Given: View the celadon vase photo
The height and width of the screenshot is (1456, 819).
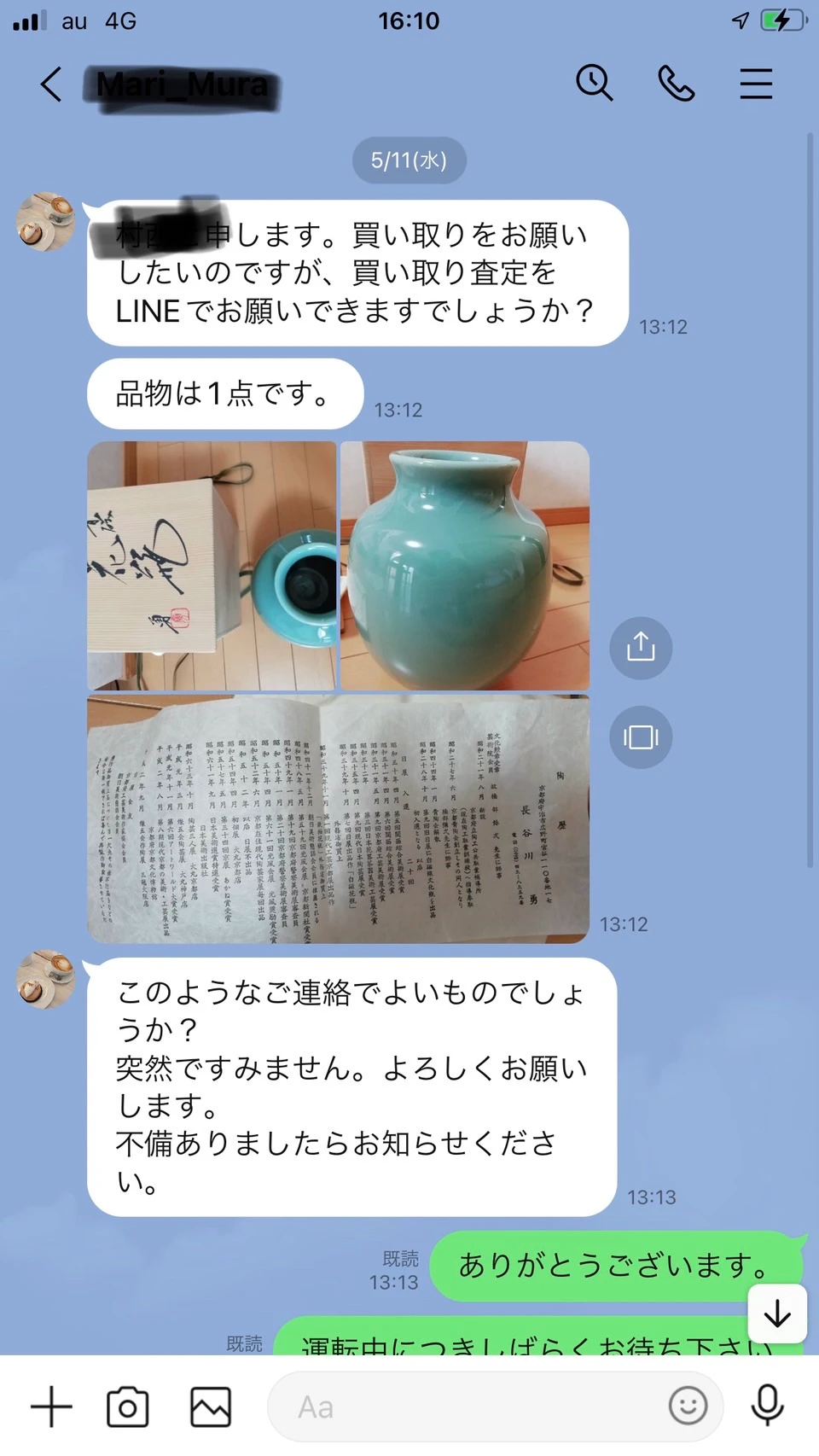Looking at the screenshot, I should tap(464, 565).
